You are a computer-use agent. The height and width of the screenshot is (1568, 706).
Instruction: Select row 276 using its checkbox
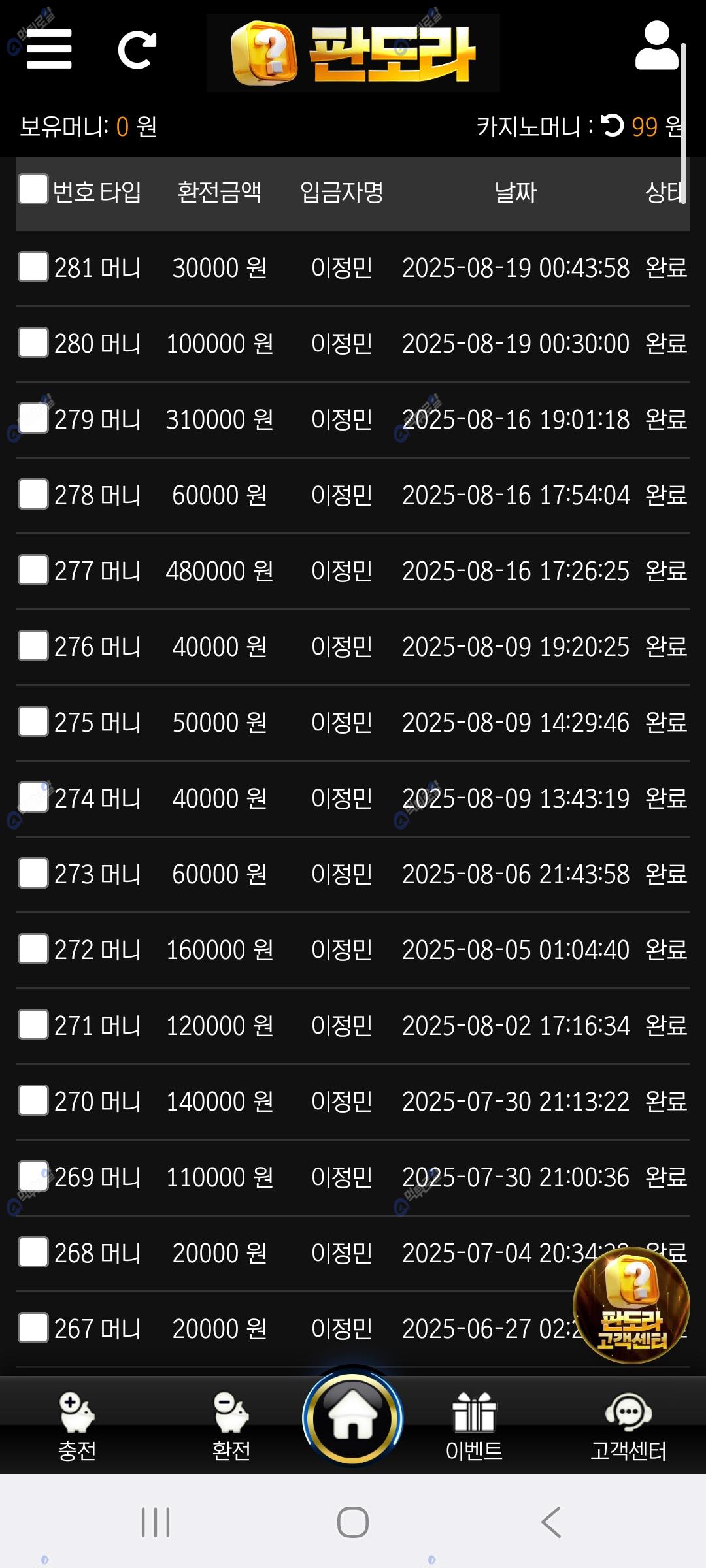point(33,645)
